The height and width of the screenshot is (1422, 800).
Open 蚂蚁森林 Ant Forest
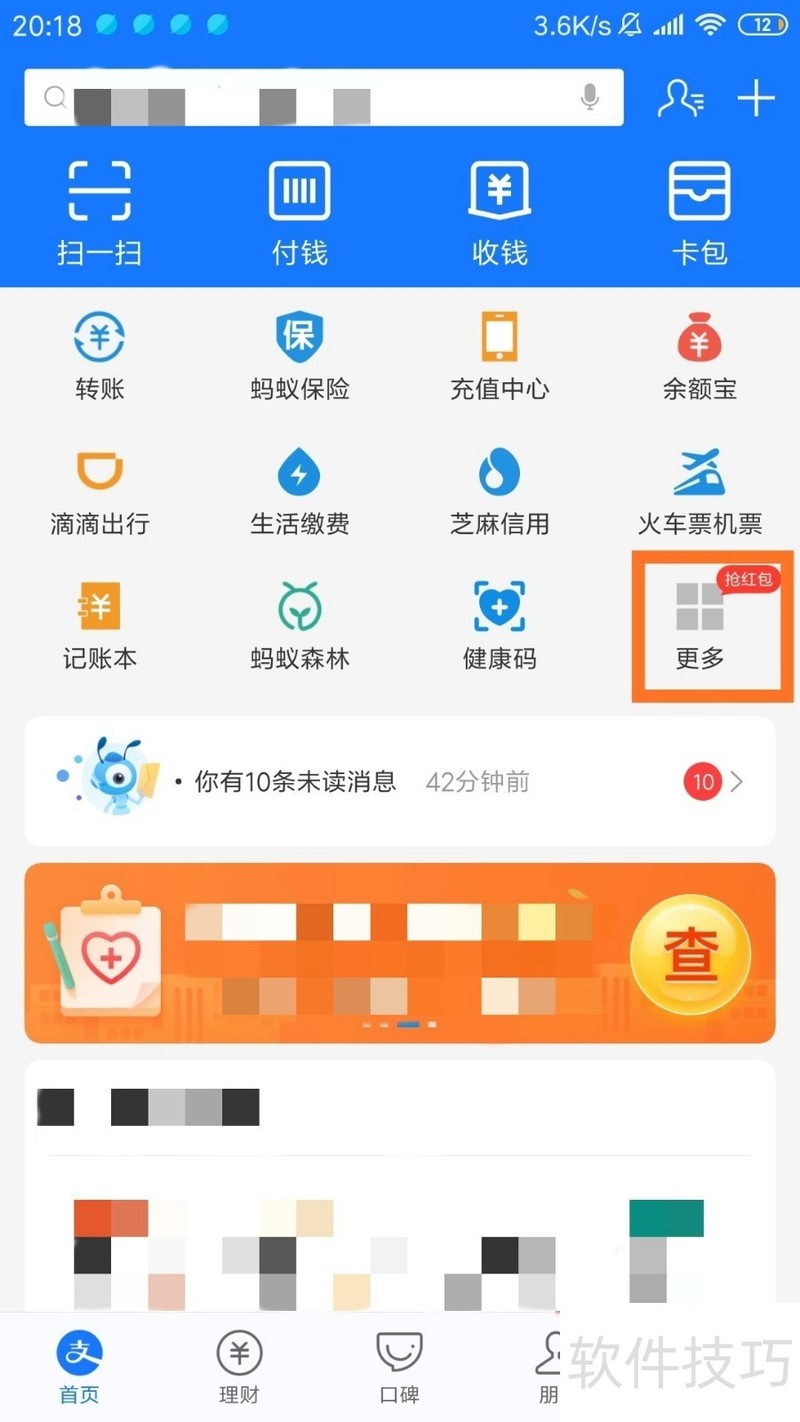pos(299,623)
